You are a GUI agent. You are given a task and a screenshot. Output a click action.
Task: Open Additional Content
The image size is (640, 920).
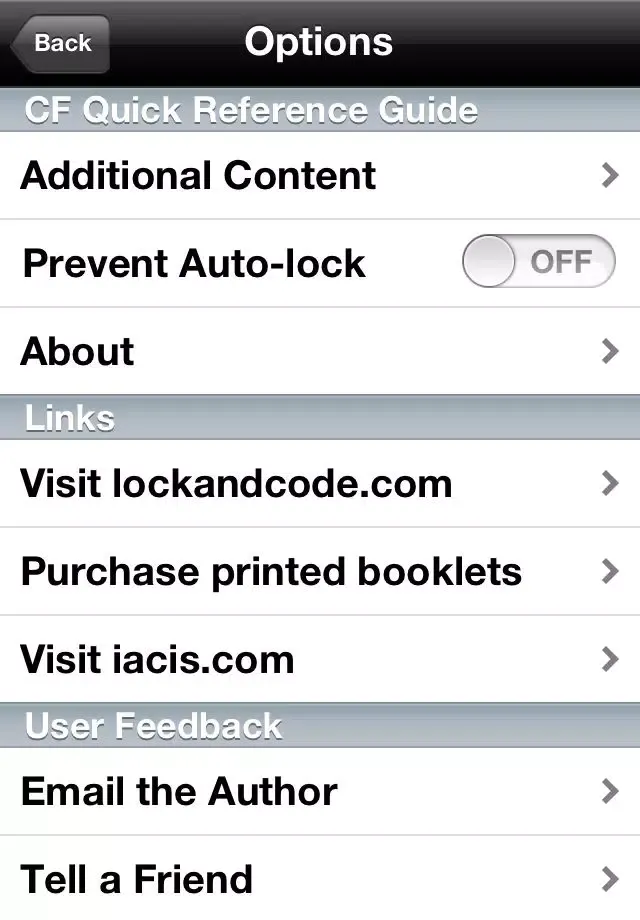(320, 175)
